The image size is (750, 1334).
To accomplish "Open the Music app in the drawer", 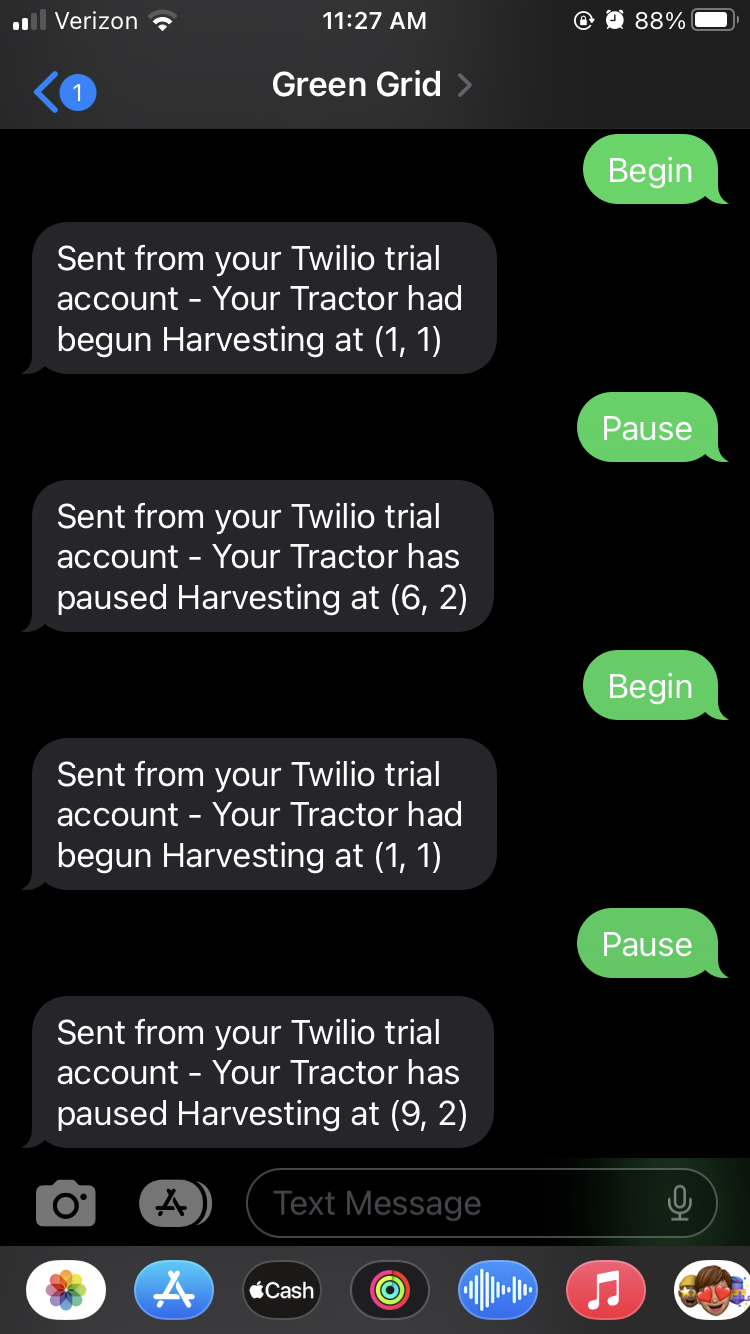I will [606, 1290].
